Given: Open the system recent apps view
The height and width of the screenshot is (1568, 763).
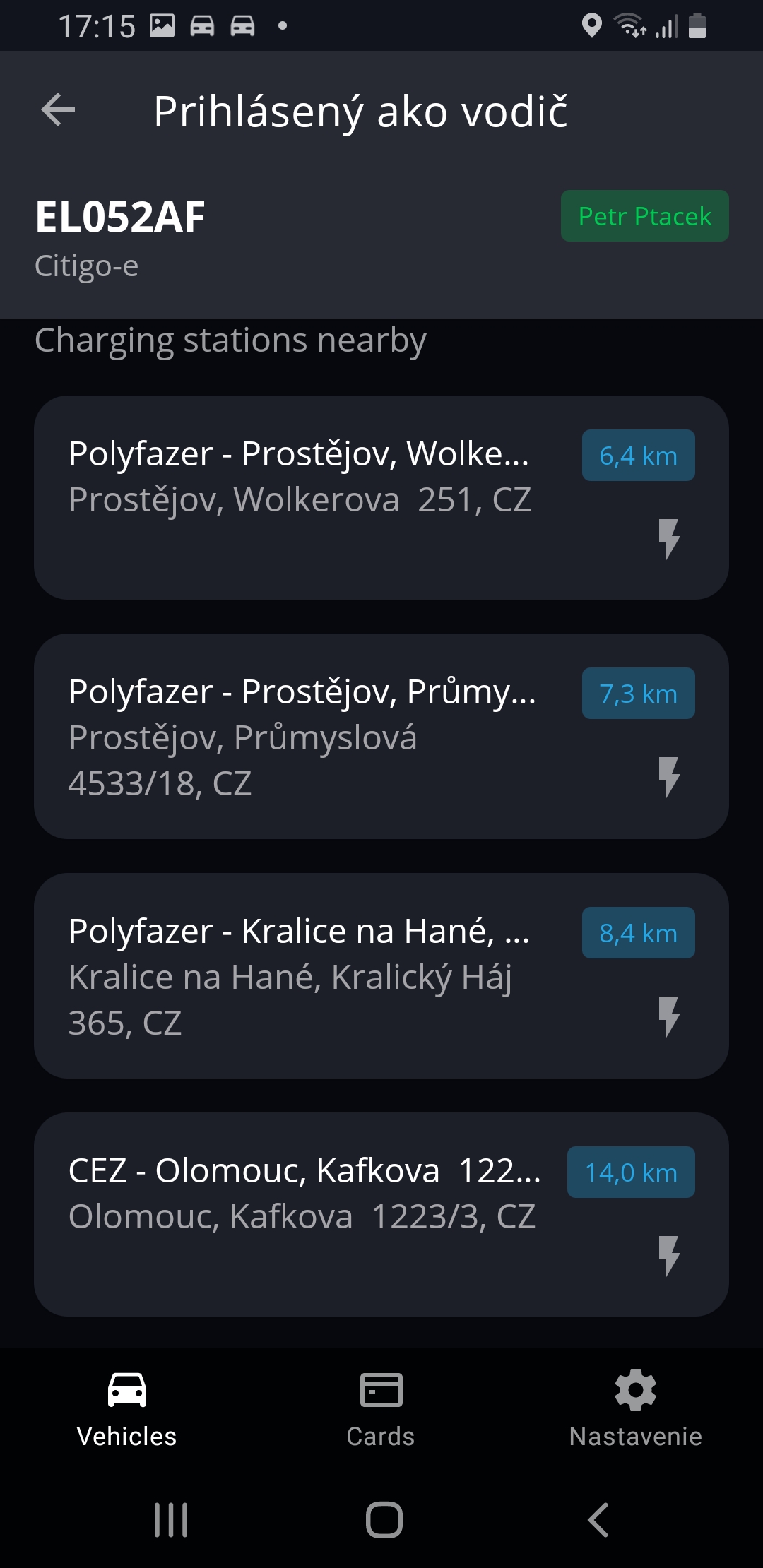Looking at the screenshot, I should [171, 1519].
